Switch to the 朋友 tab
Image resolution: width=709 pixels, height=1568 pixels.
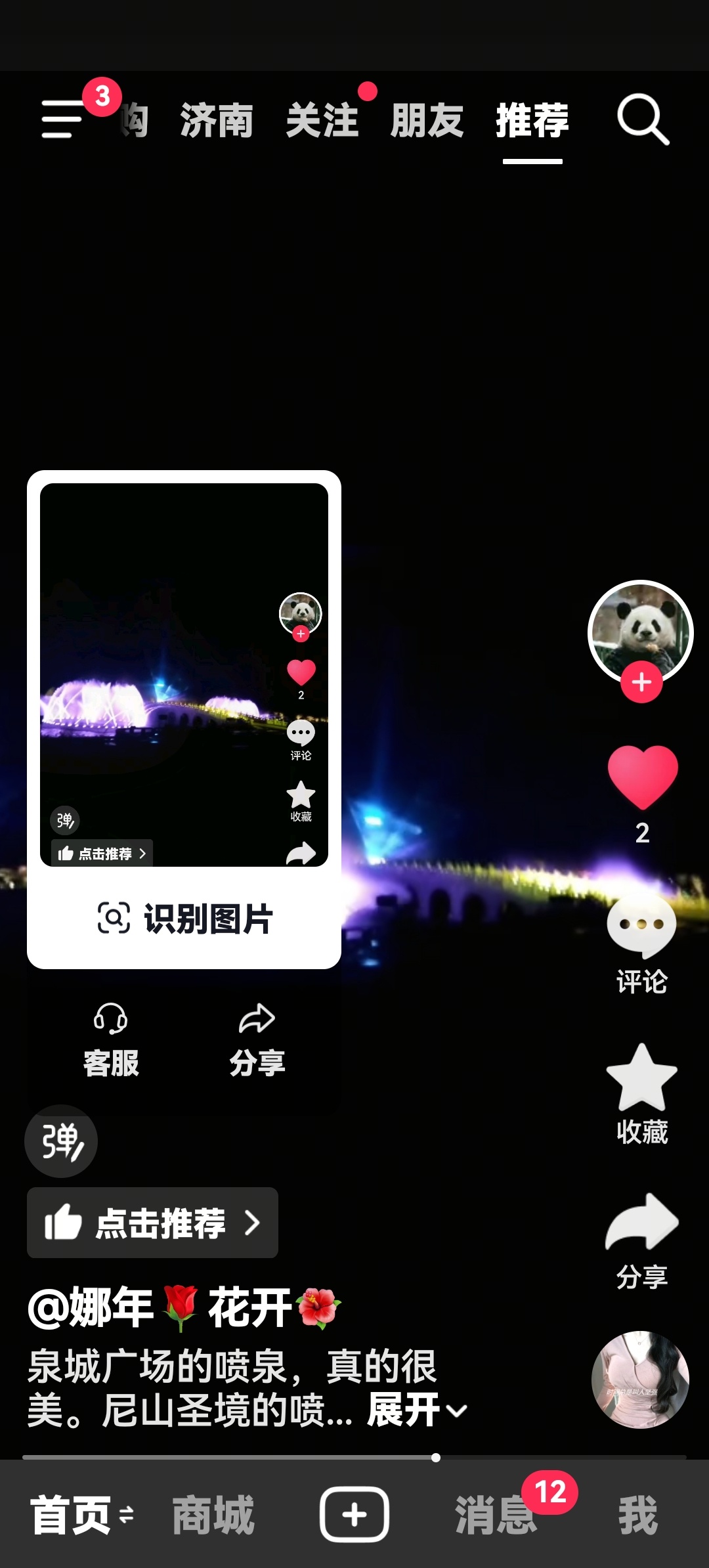point(427,121)
